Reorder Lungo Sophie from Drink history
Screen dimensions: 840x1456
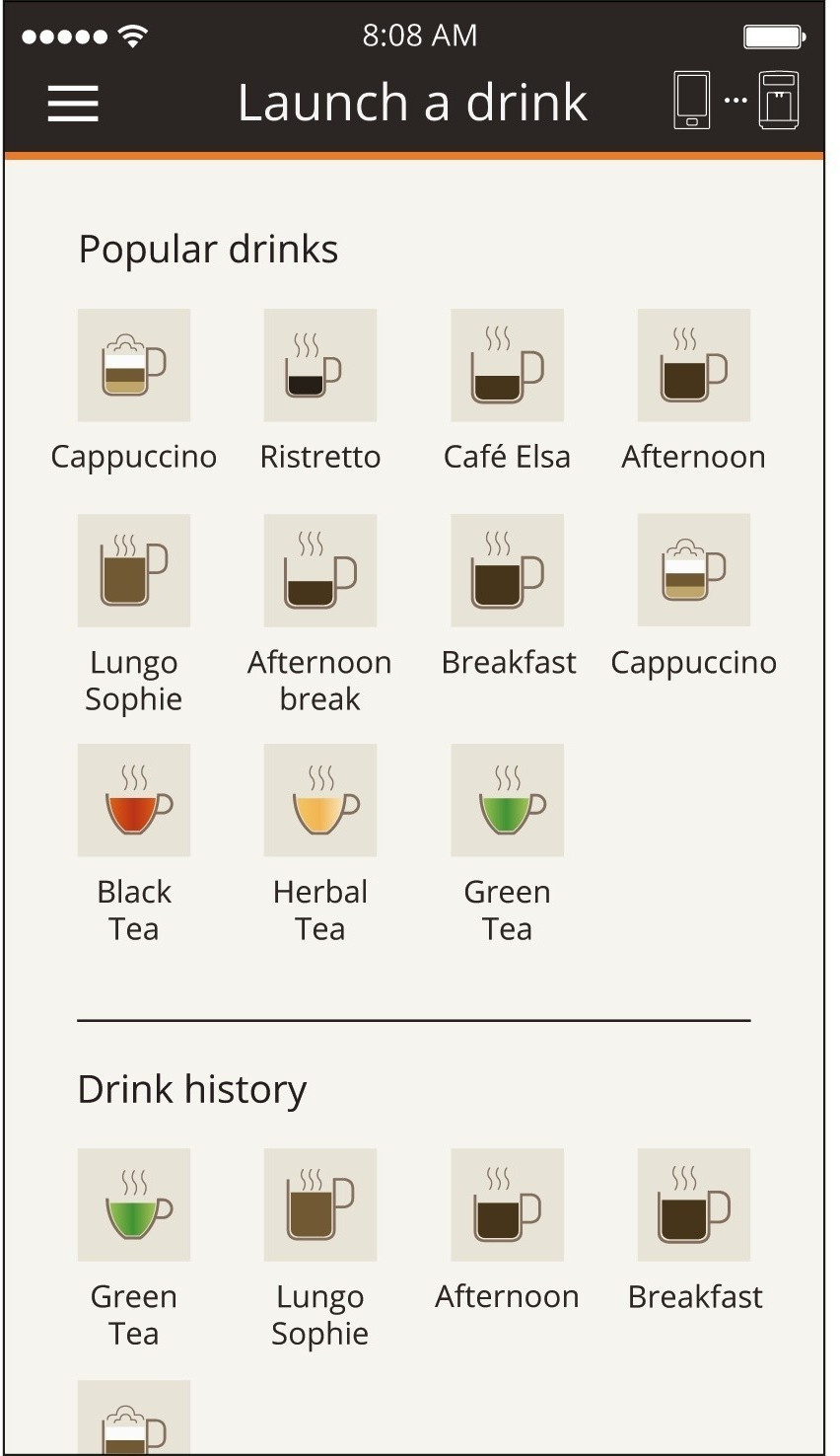point(319,1204)
